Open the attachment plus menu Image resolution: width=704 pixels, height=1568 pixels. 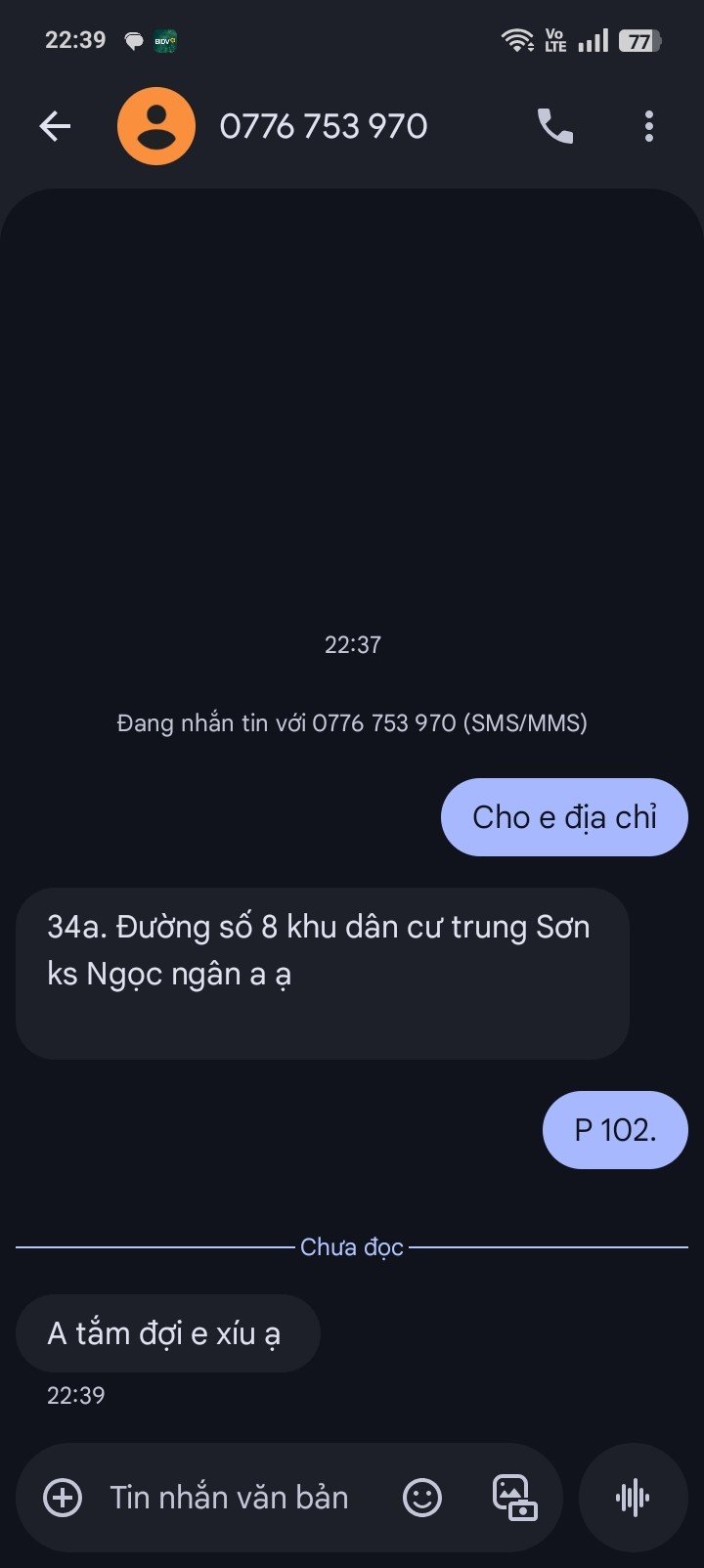[x=63, y=1498]
